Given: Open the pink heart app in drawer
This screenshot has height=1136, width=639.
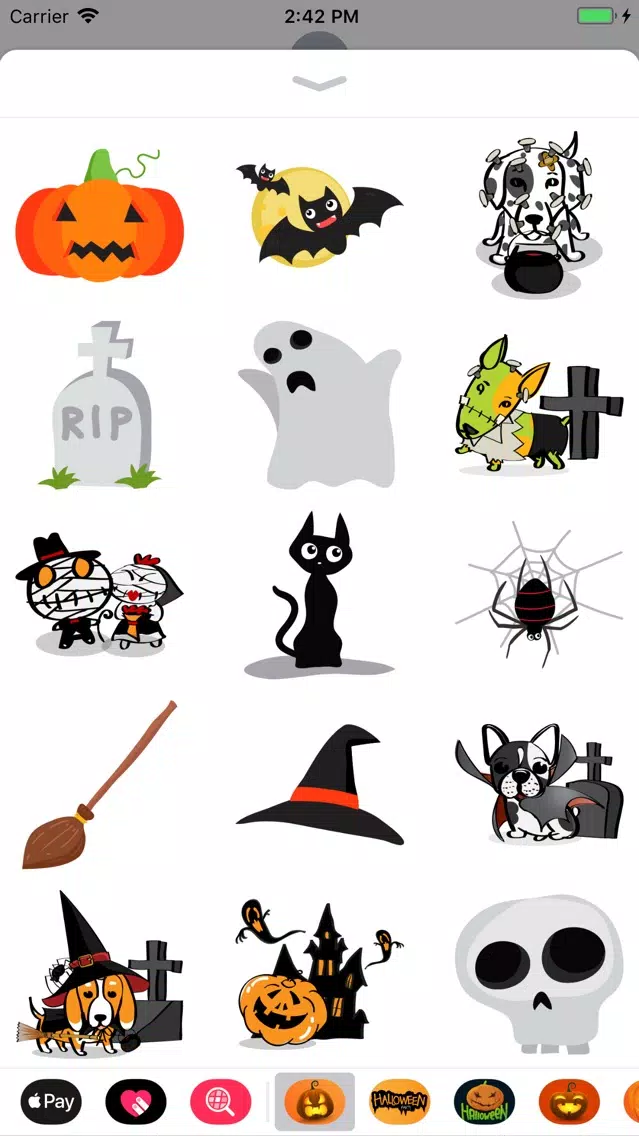Looking at the screenshot, I should pyautogui.click(x=135, y=1102).
